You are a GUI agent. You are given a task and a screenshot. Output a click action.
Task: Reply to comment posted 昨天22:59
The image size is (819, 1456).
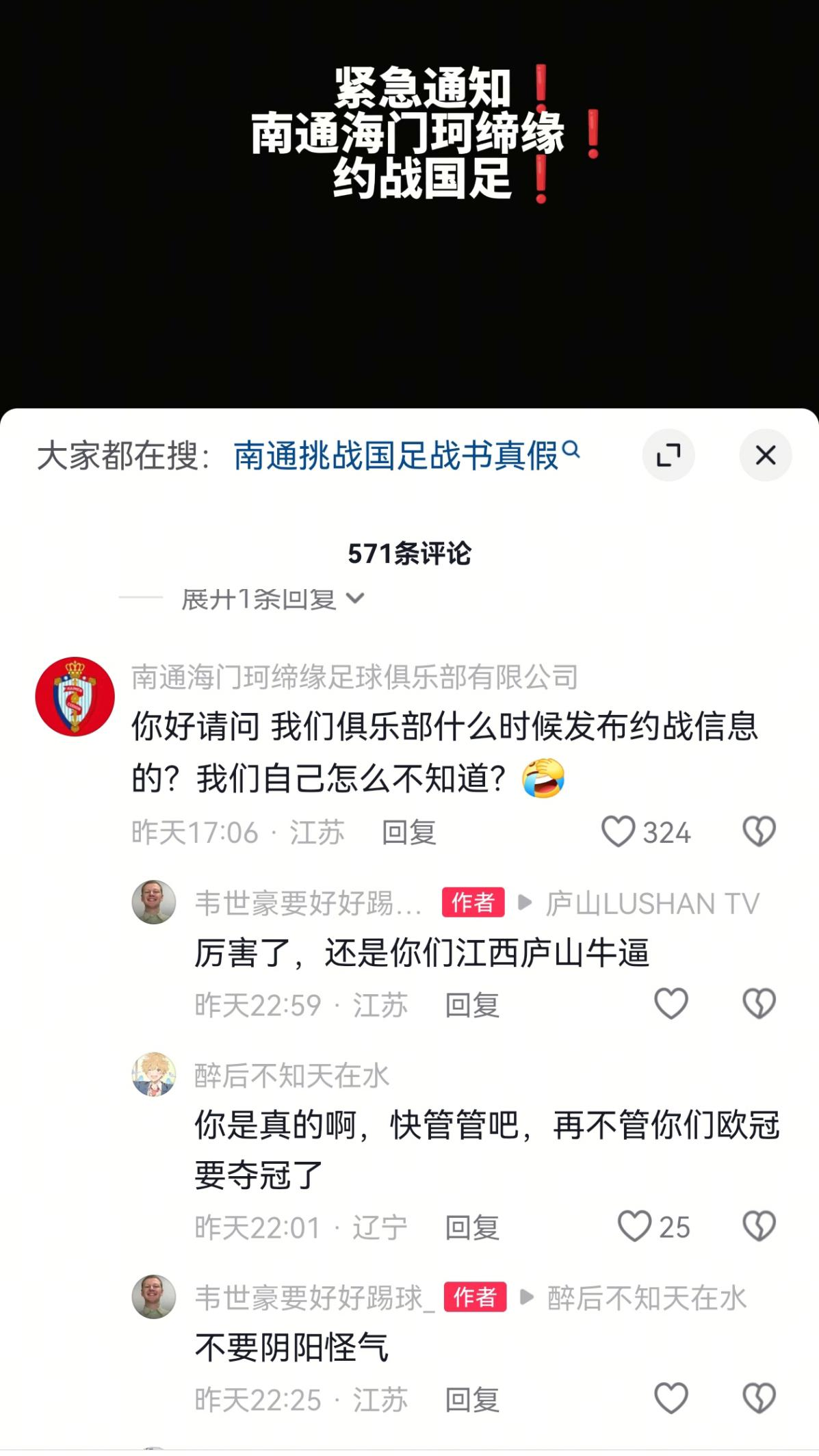click(x=471, y=1005)
